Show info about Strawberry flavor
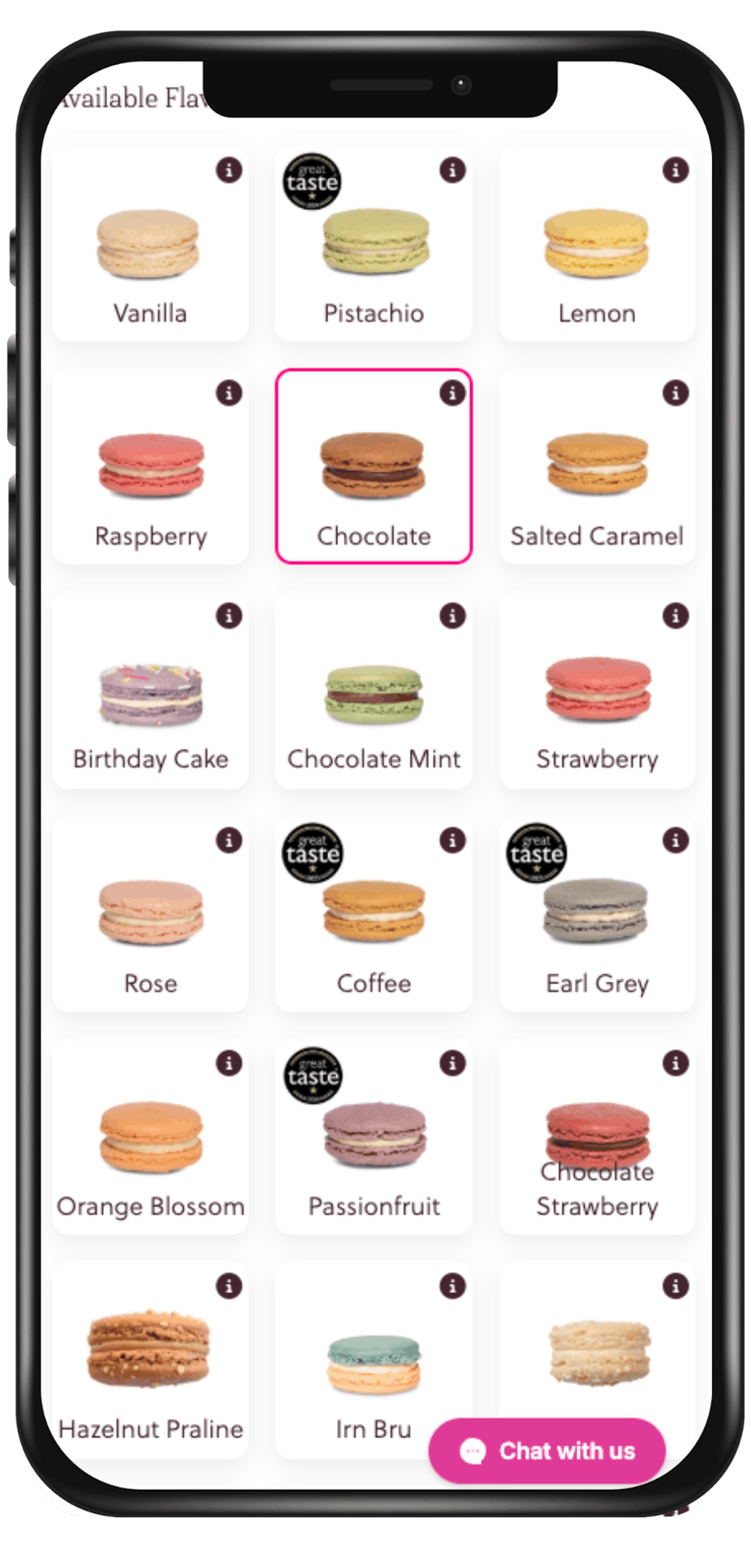The width and height of the screenshot is (751, 1568). (x=675, y=616)
